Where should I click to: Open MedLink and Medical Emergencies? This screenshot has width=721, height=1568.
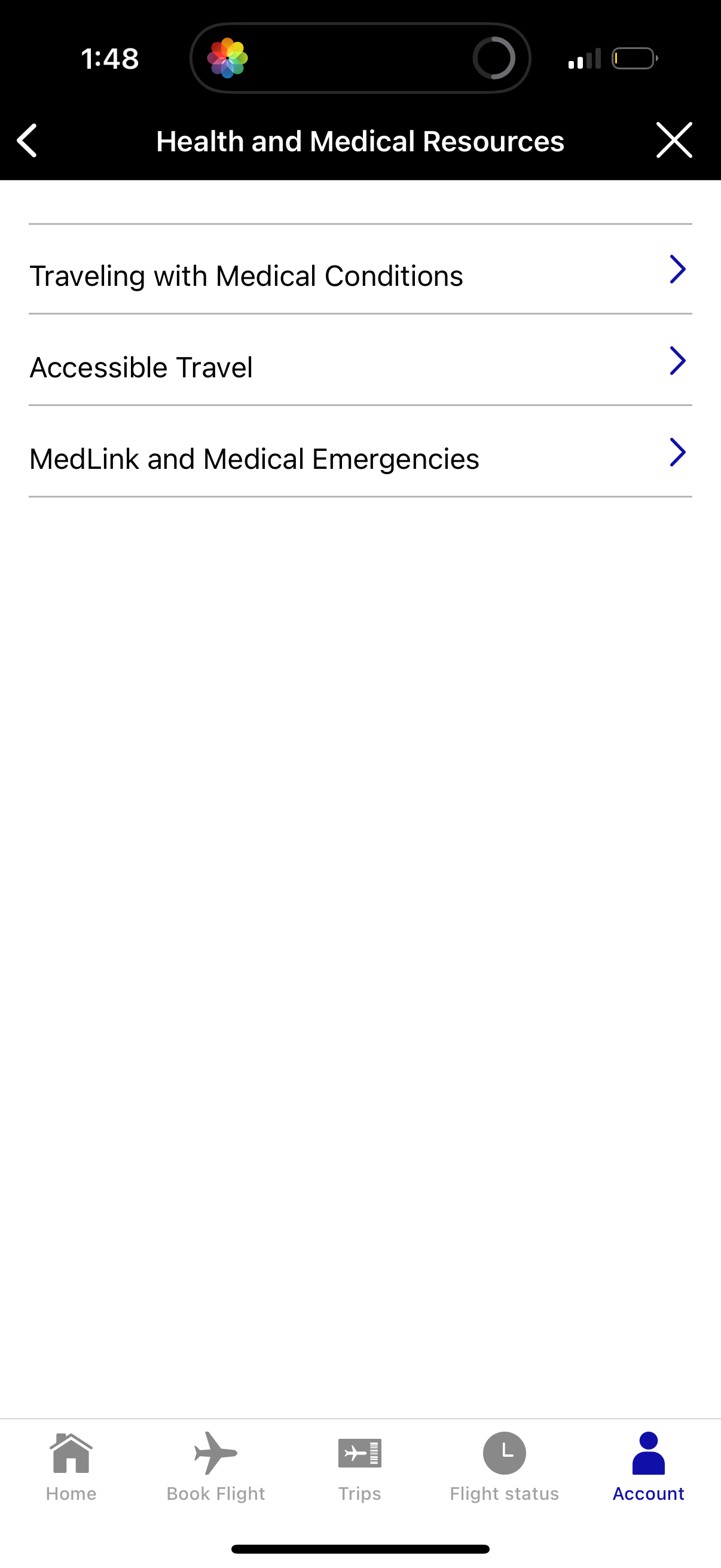click(254, 458)
